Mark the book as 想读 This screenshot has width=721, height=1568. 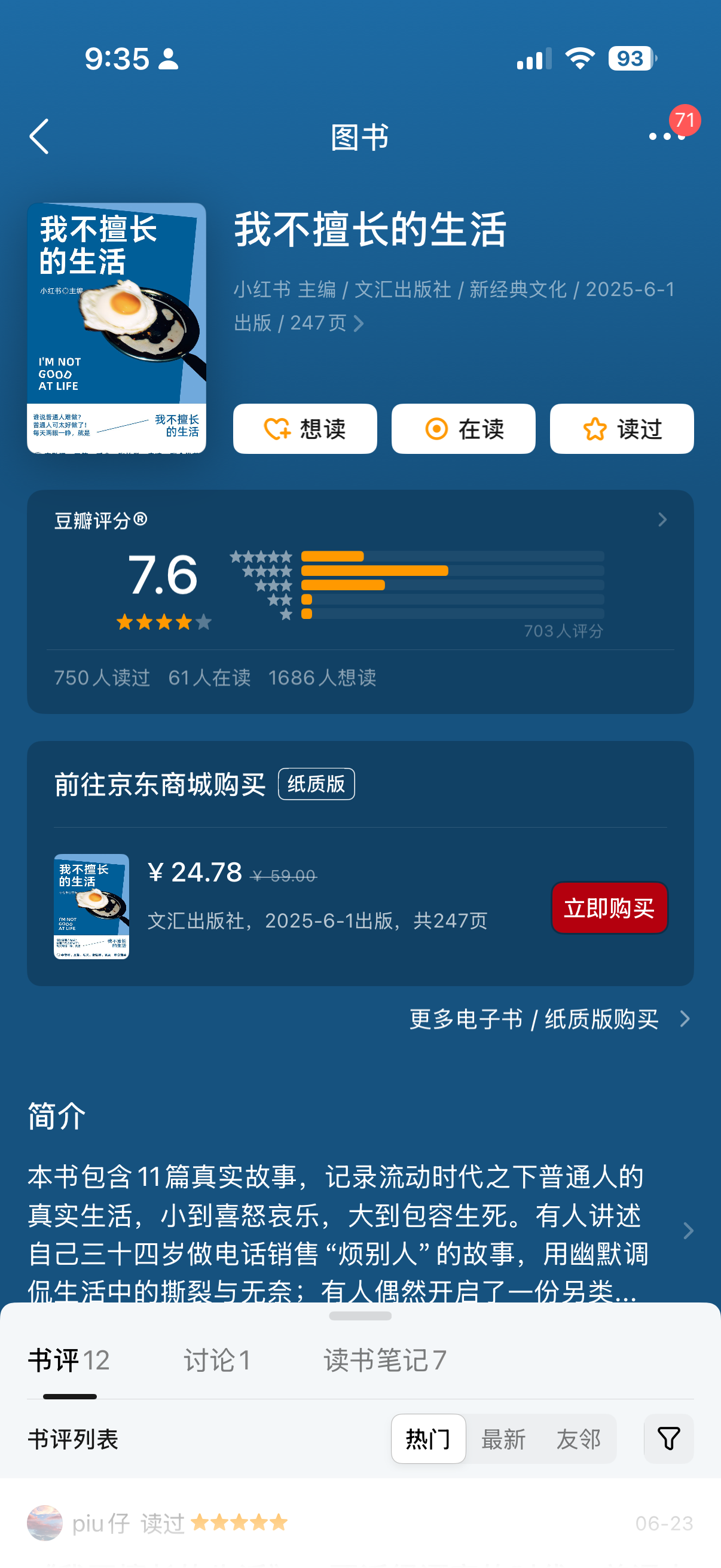(x=305, y=429)
